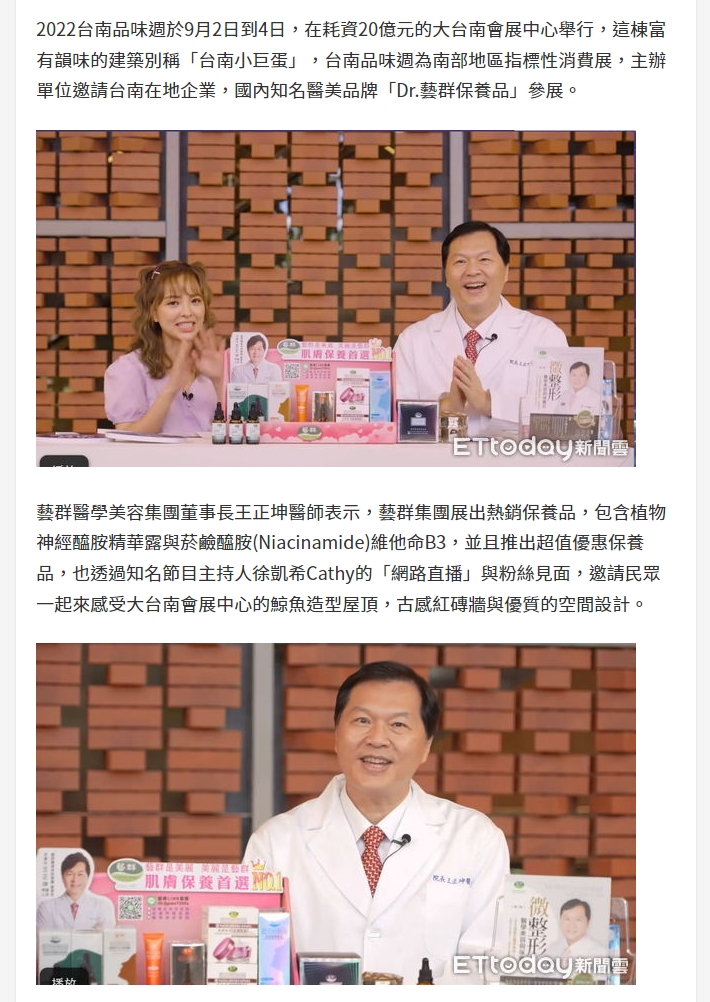710x1002 pixels.
Task: Open the photo of host and doctor clapping
Action: click(x=336, y=298)
